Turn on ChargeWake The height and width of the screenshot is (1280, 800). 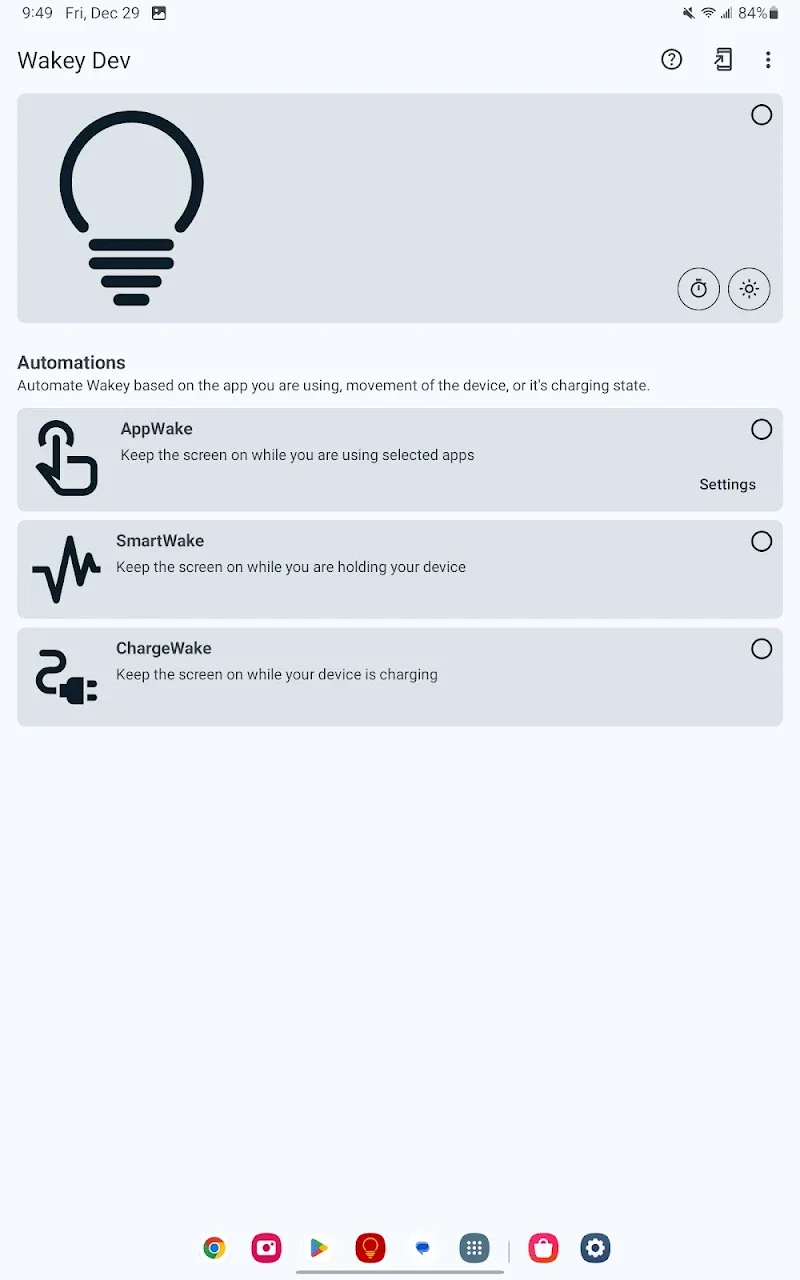pyautogui.click(x=762, y=649)
